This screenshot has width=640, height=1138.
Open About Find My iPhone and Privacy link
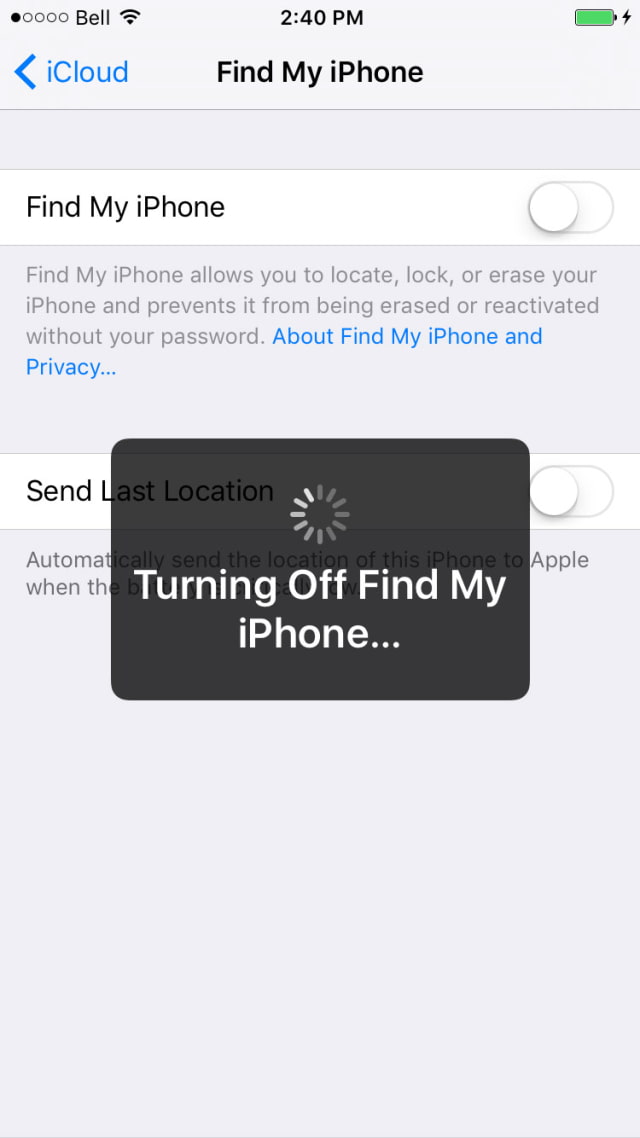[x=406, y=337]
